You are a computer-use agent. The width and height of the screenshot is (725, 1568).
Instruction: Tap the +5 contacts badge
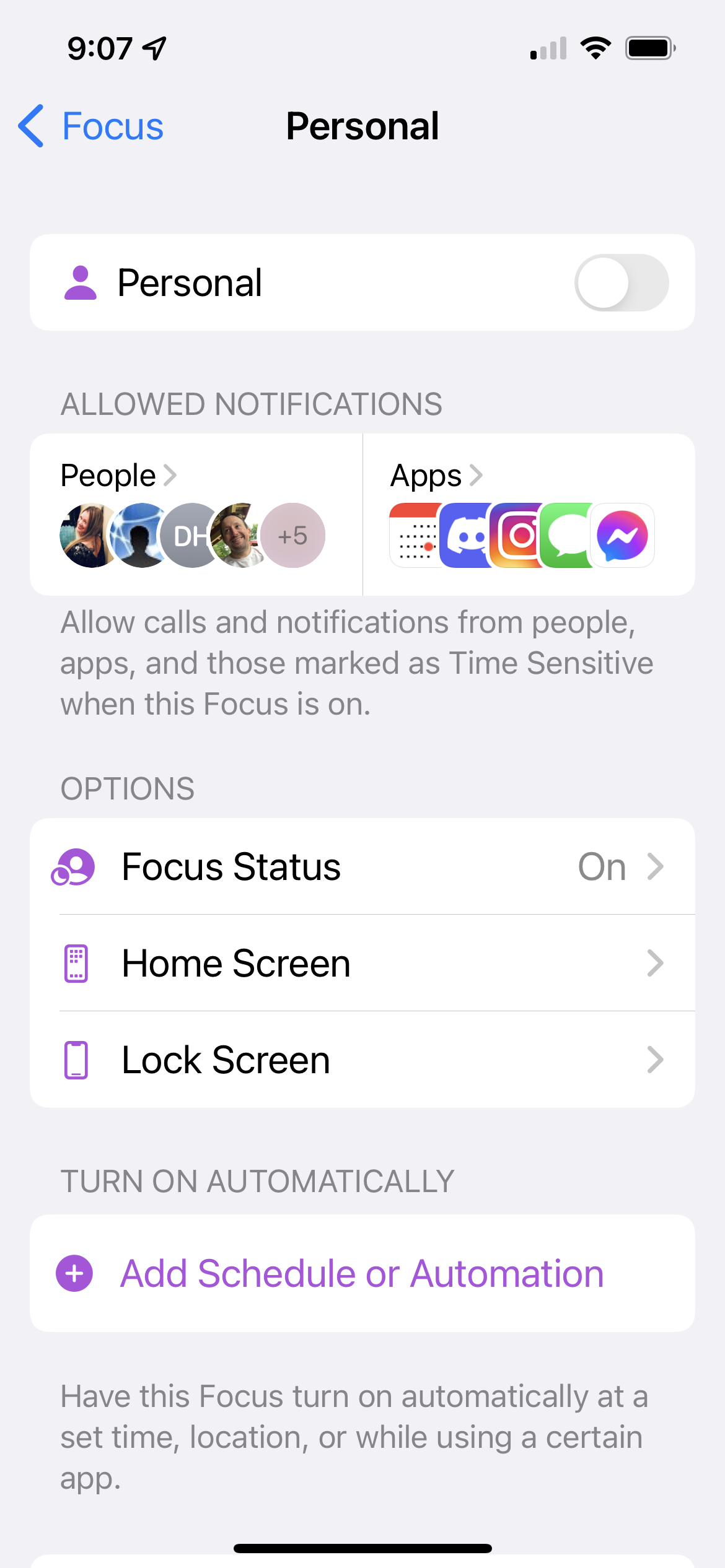coord(293,536)
